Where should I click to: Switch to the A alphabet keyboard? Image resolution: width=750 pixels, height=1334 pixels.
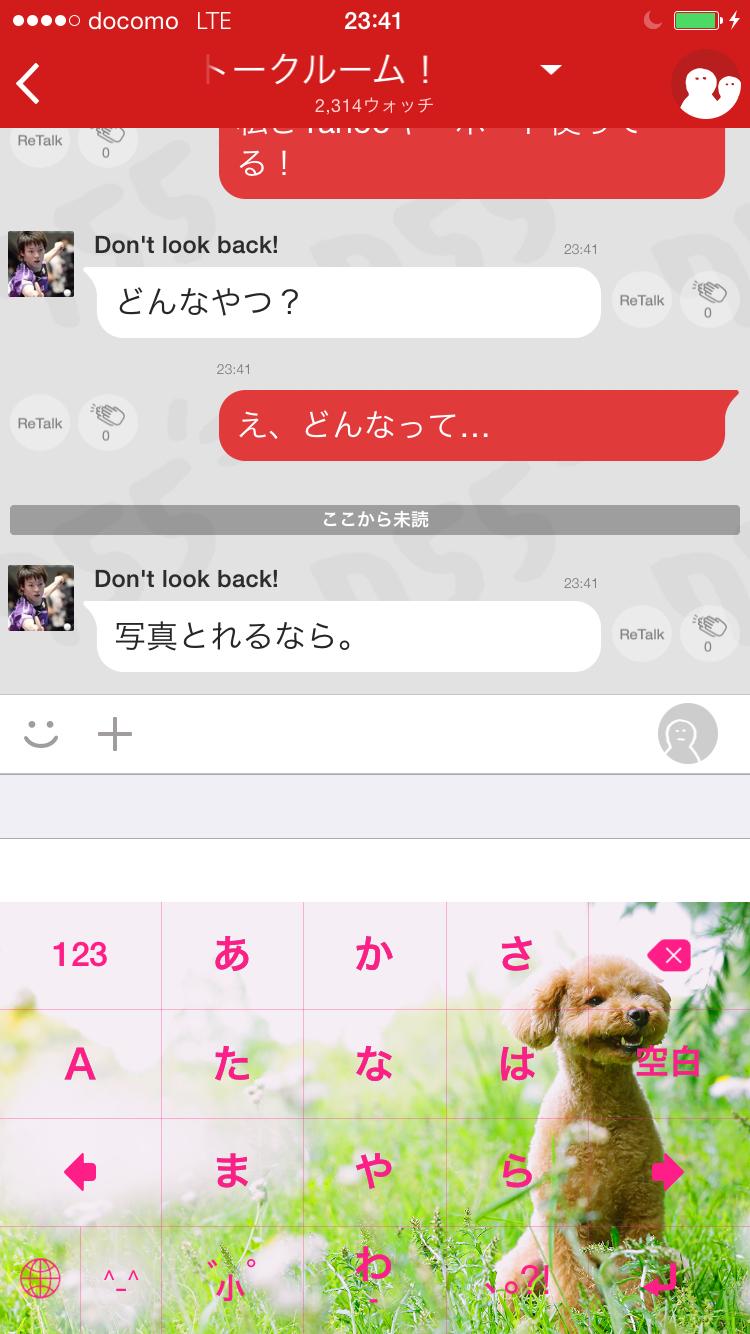[x=80, y=1063]
